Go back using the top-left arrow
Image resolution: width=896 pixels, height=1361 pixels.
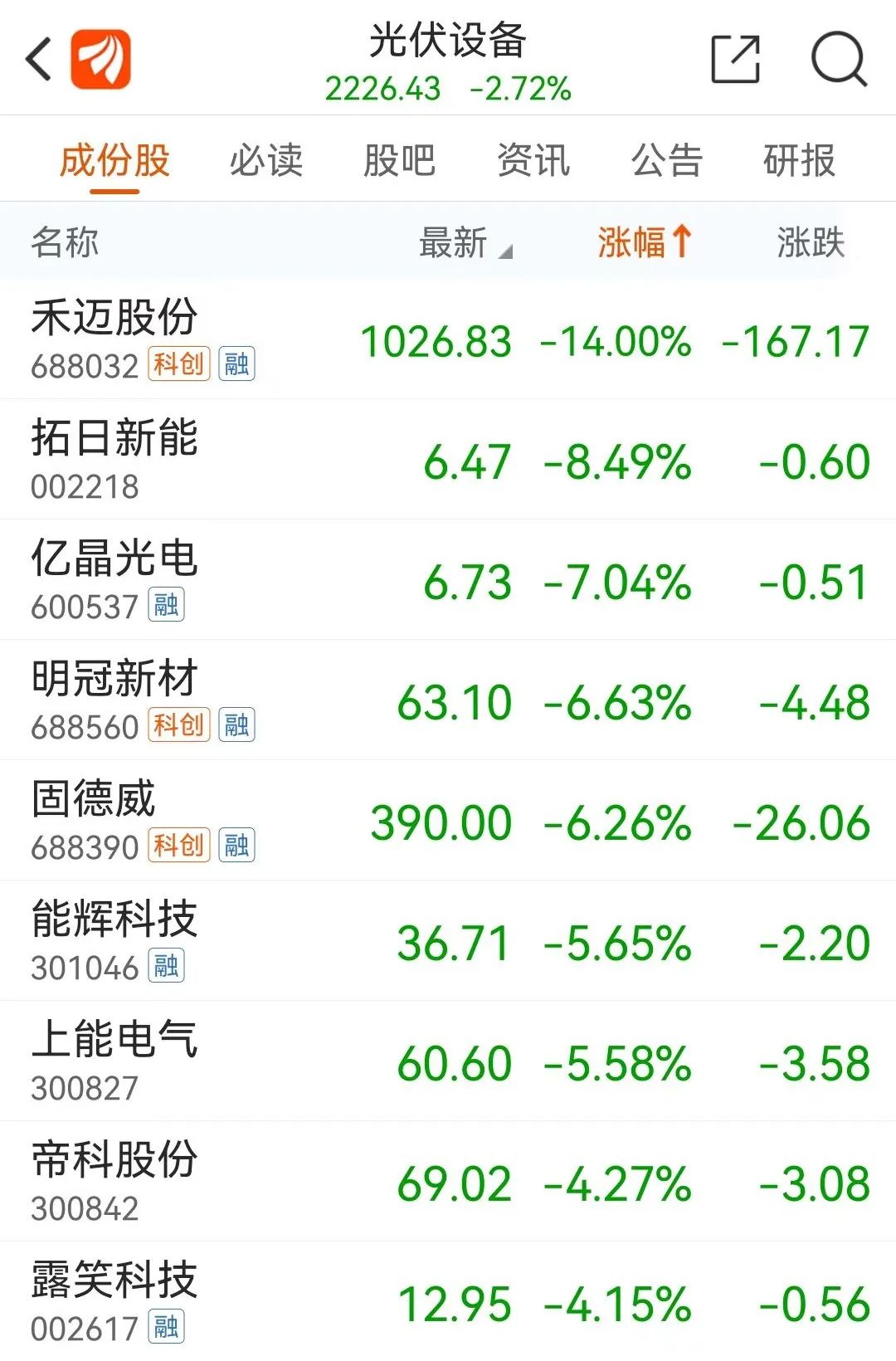39,60
